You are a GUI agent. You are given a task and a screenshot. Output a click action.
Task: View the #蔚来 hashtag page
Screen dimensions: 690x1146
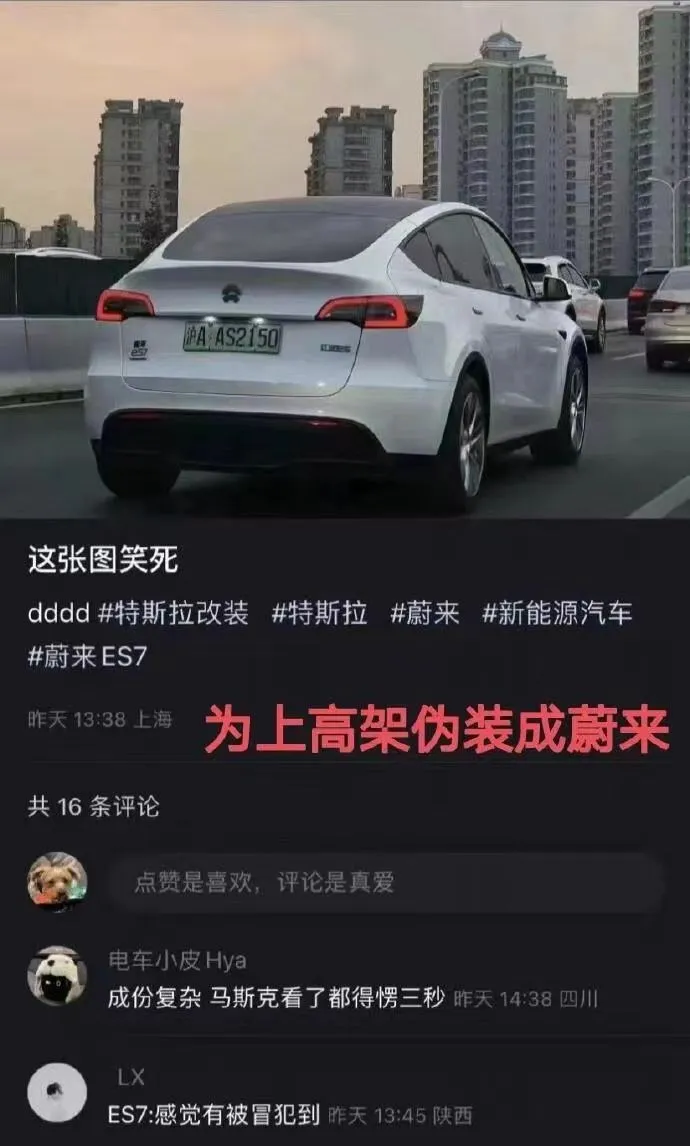pyautogui.click(x=424, y=613)
